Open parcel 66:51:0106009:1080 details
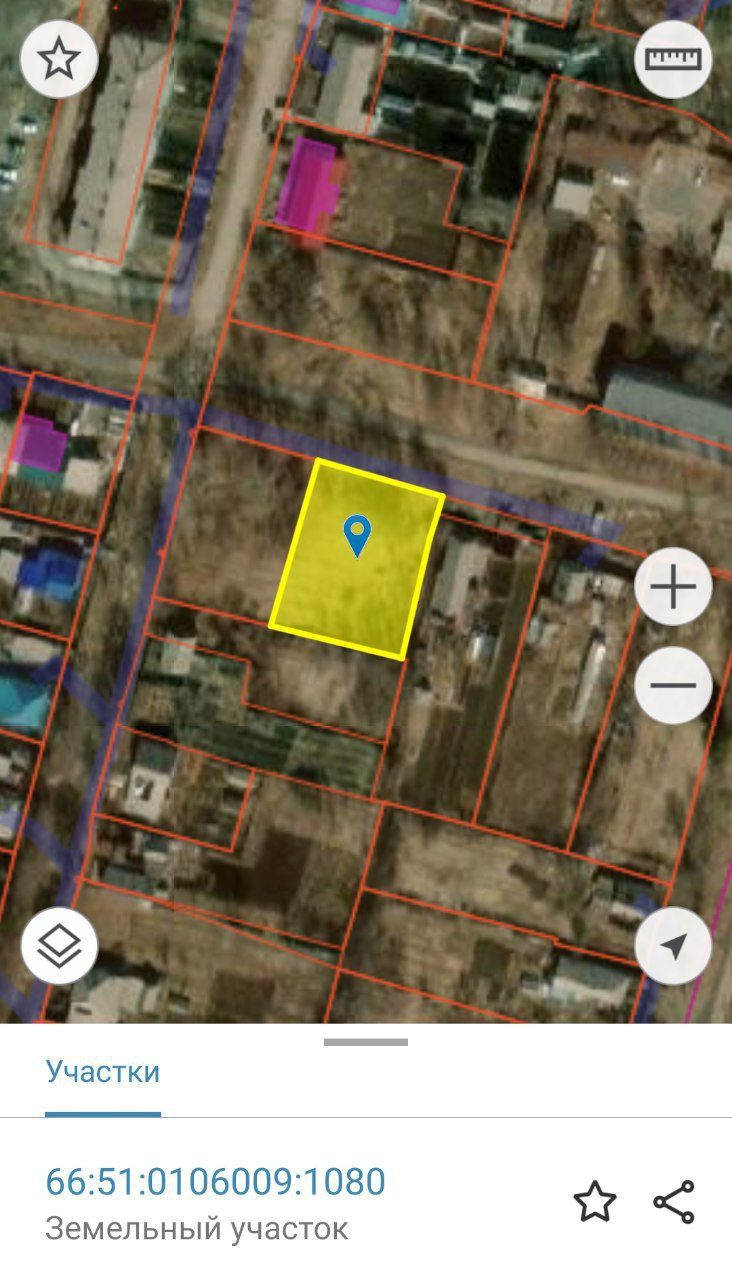732x1280 pixels. (x=215, y=1182)
